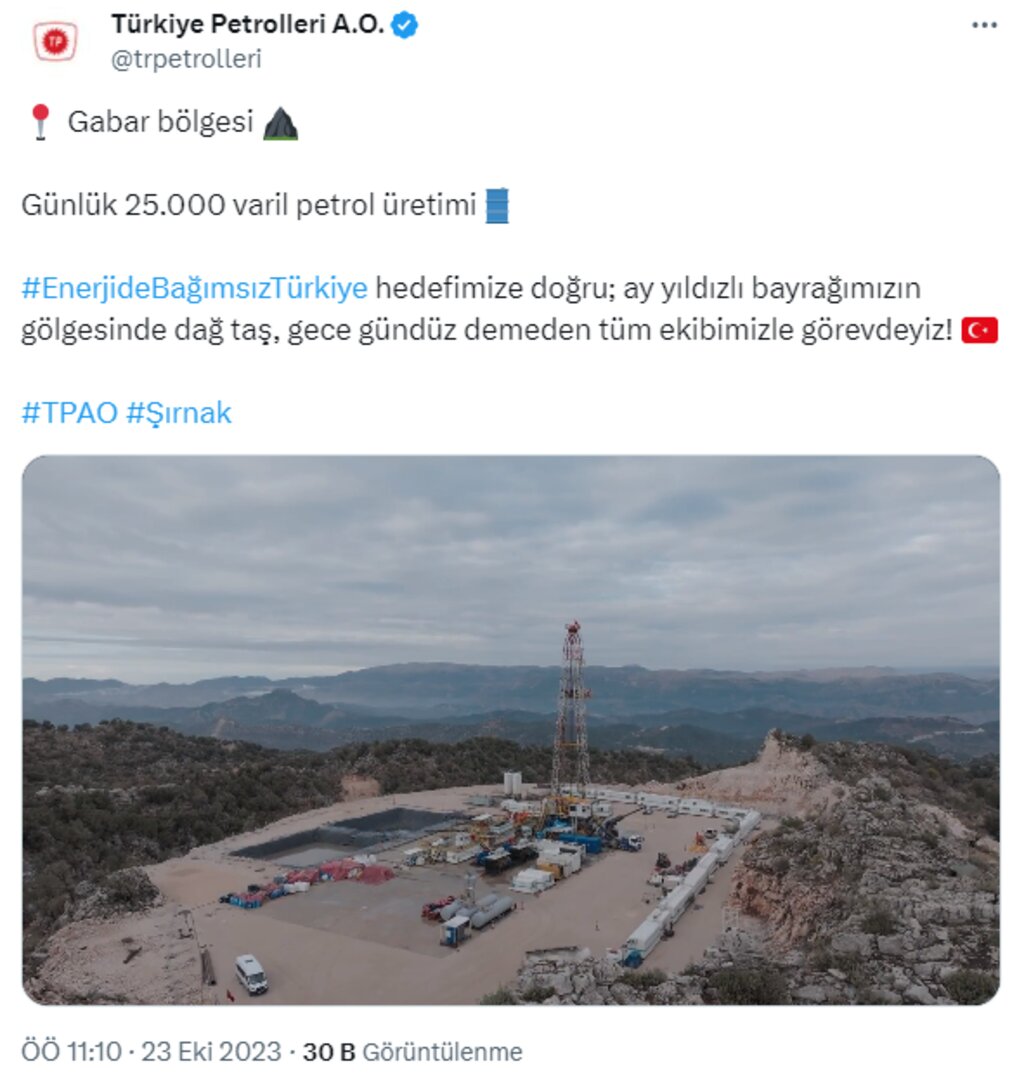Viewport: 1024px width, 1085px height.
Task: Open the #EnerjideBağımsızTürkiye hashtag
Action: pyautogui.click(x=194, y=288)
